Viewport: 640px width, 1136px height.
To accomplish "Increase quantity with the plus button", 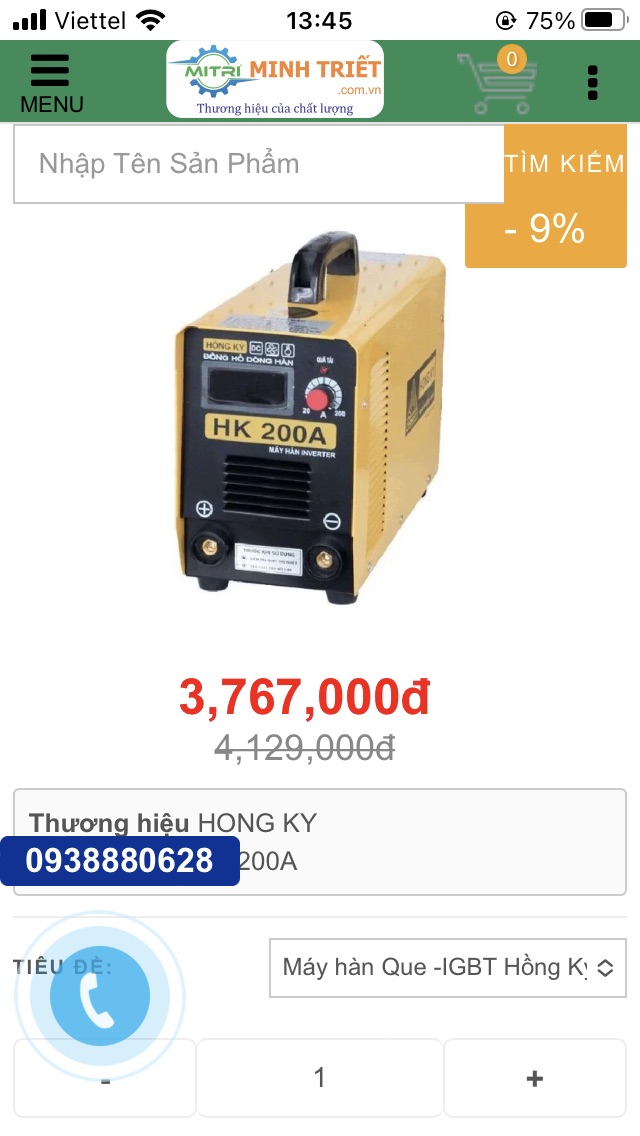I will [534, 1078].
